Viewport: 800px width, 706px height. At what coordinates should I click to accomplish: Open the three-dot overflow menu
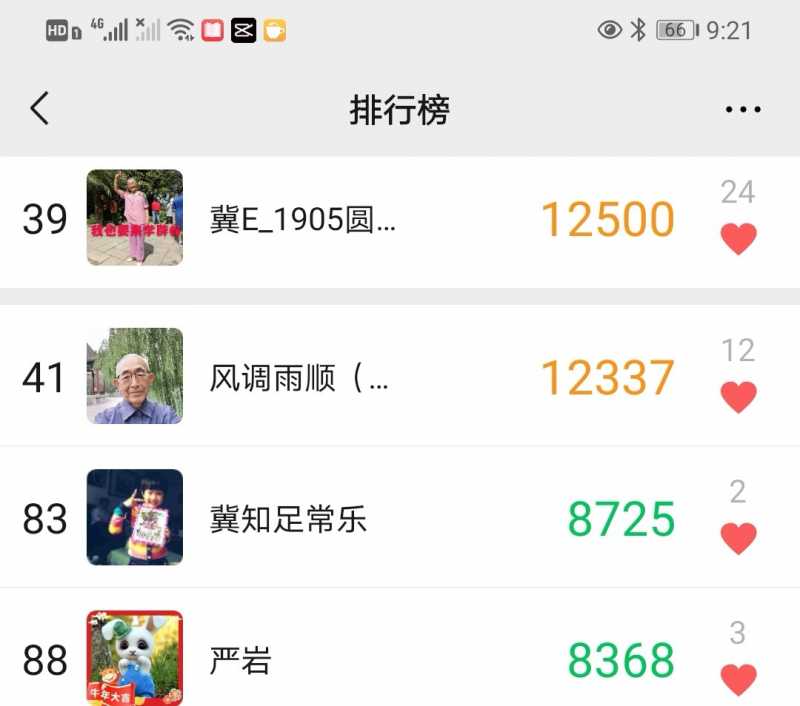coord(743,109)
